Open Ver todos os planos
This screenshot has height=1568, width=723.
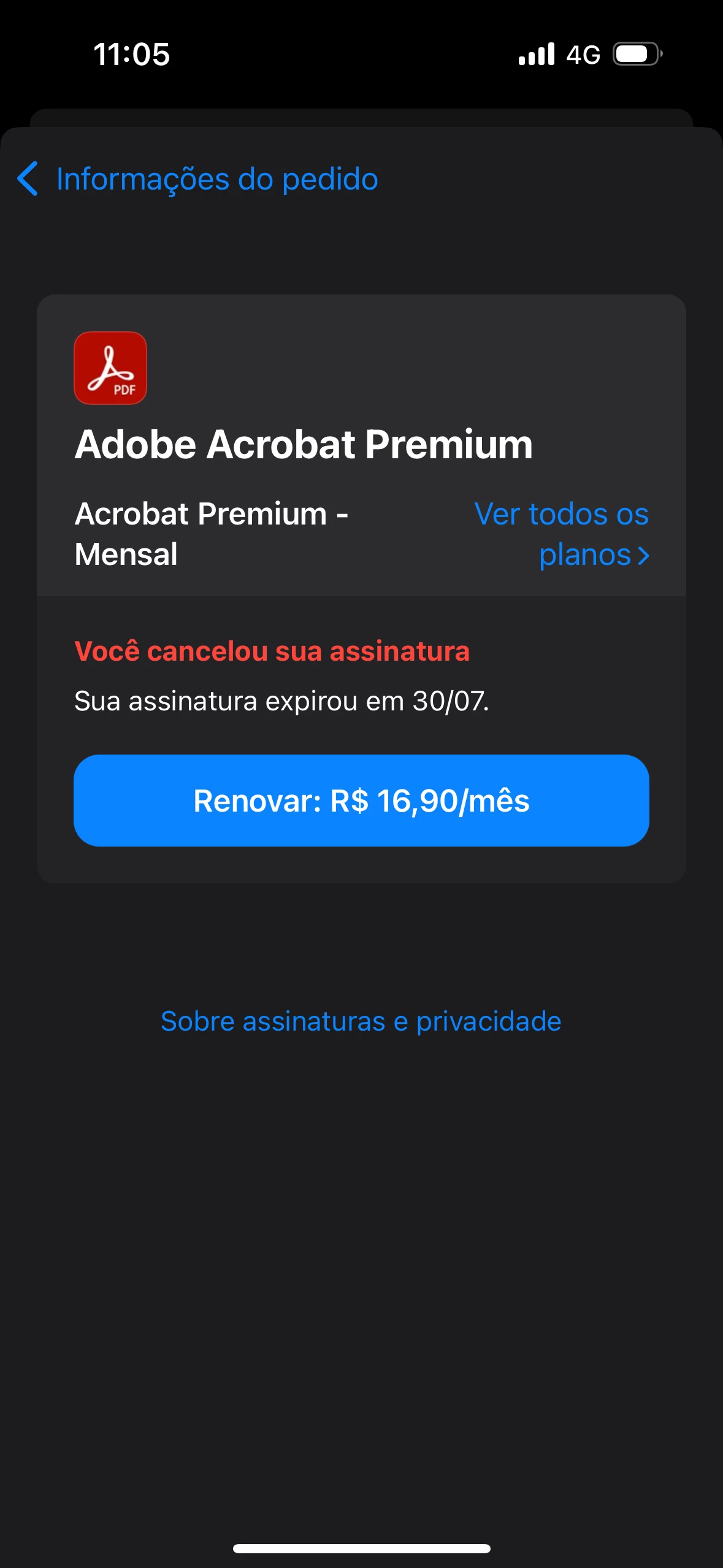(x=562, y=534)
